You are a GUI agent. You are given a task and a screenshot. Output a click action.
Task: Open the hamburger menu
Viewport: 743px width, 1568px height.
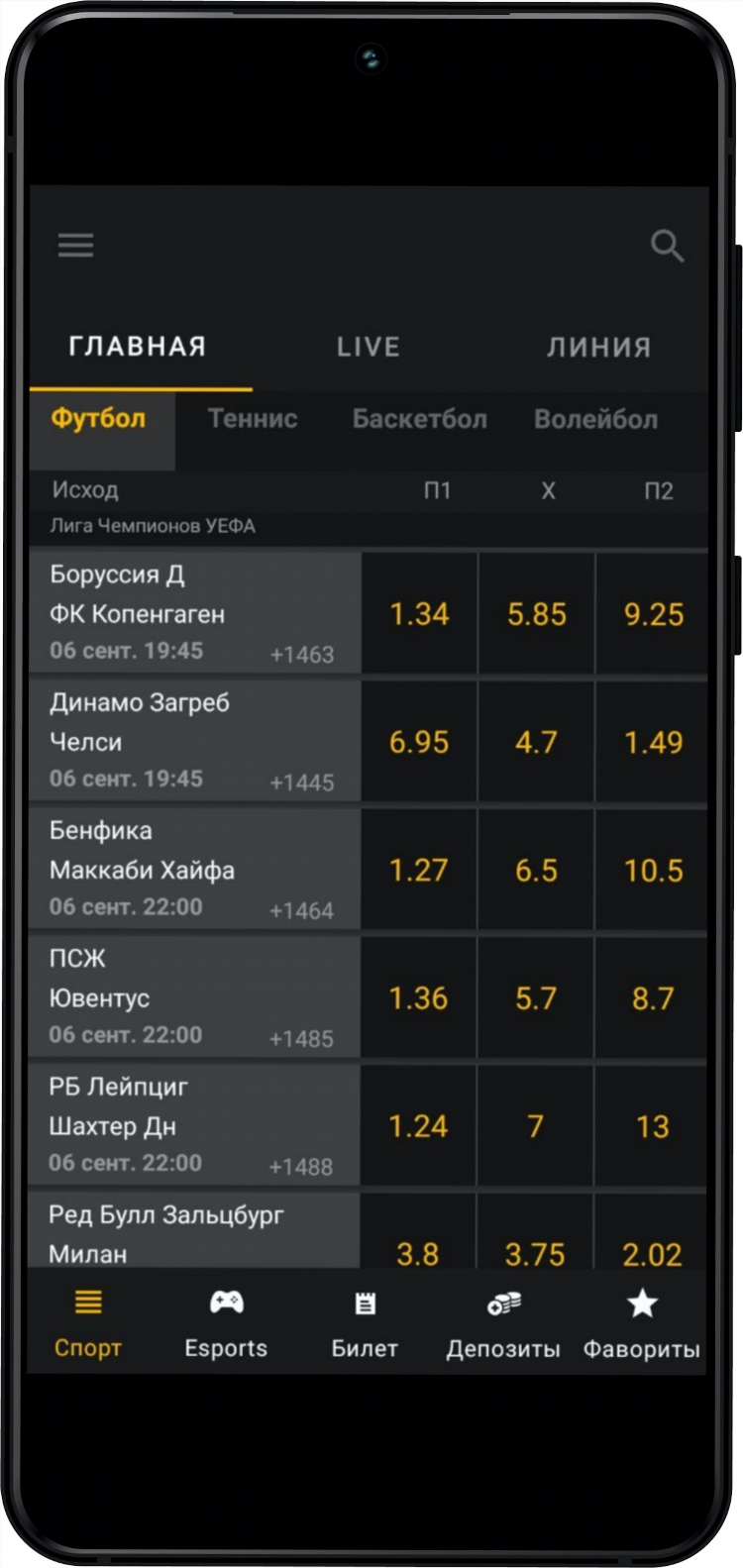75,245
